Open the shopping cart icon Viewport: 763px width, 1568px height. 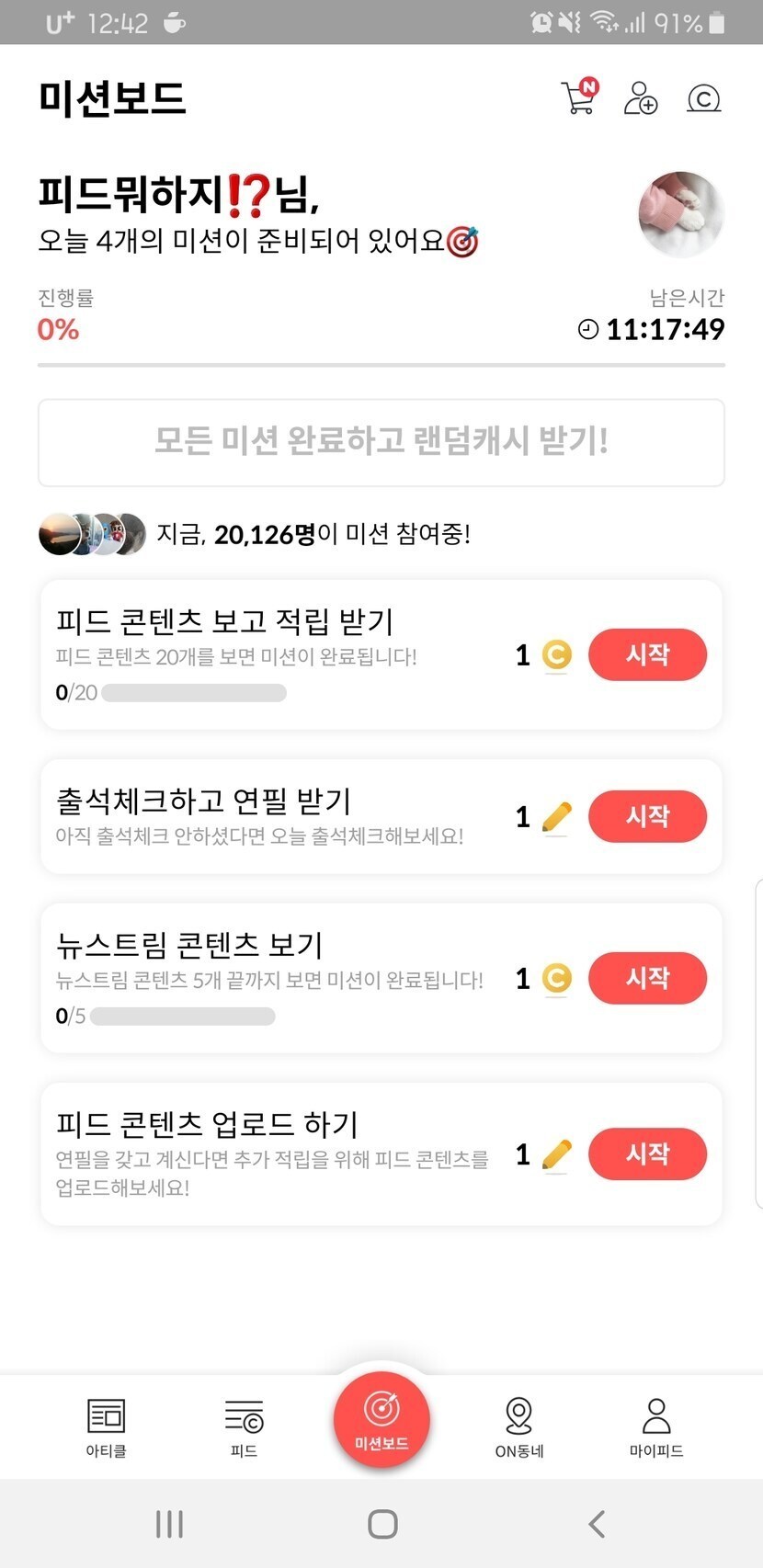(578, 97)
